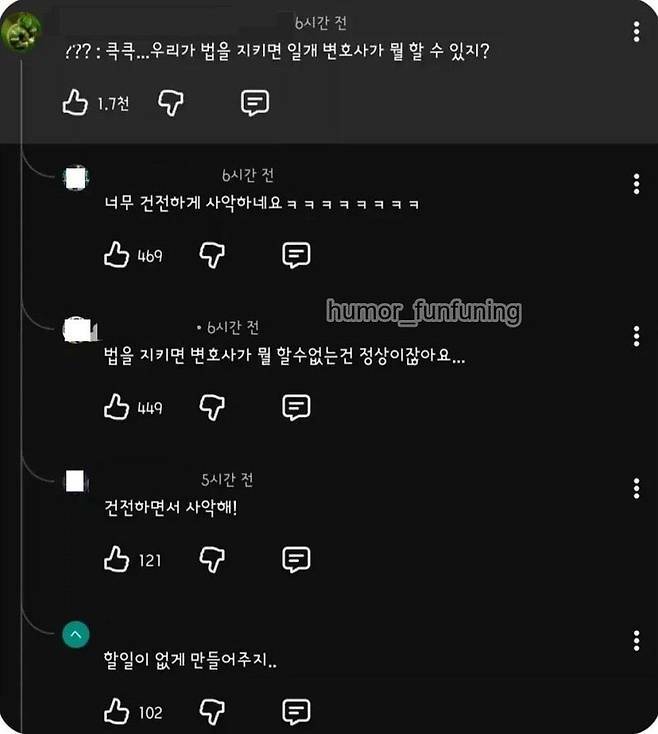The width and height of the screenshot is (658, 734).
Task: Open options for '건전하면서 사악해!' reply
Action: click(x=636, y=488)
